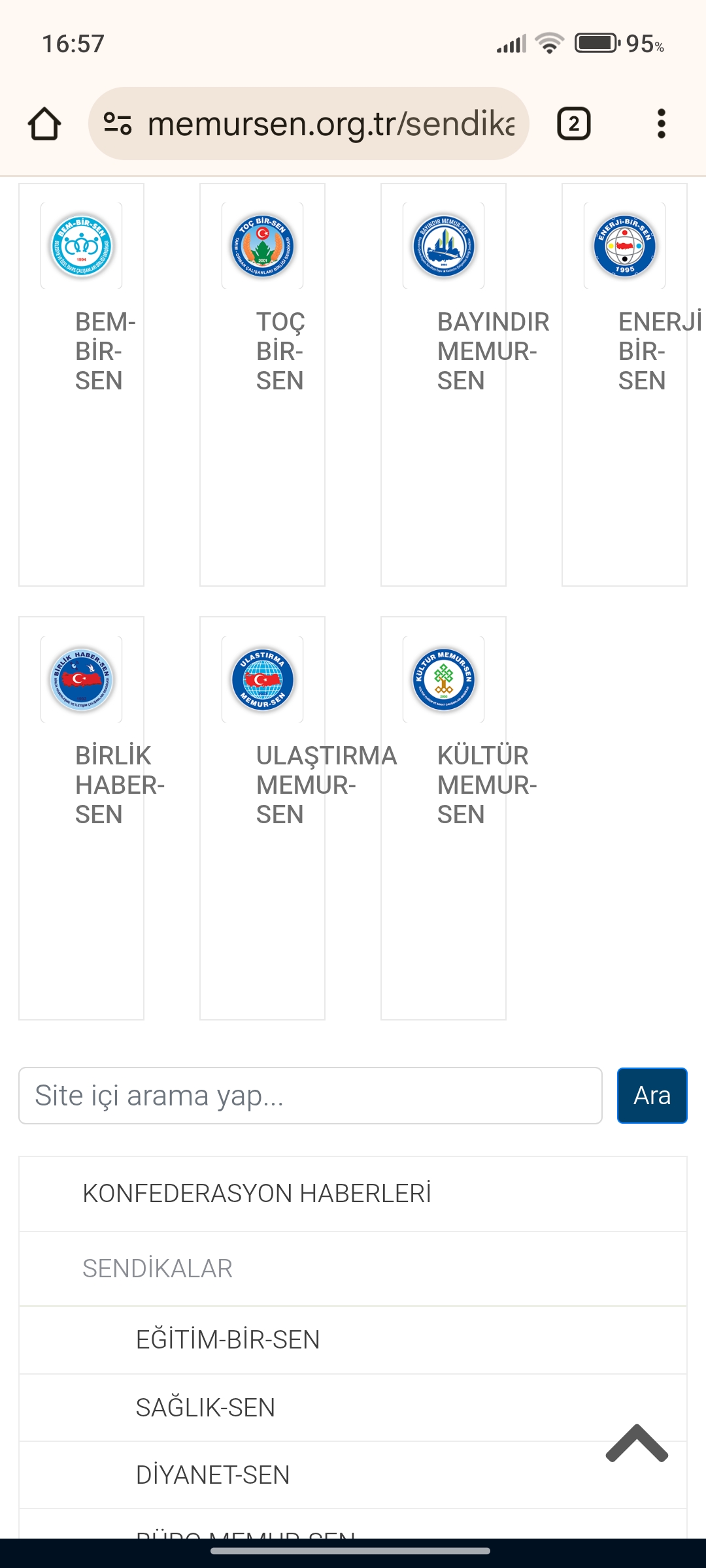Screen dimensions: 706x1568
Task: Open DİYANET-SEN in the list
Action: (x=353, y=1475)
